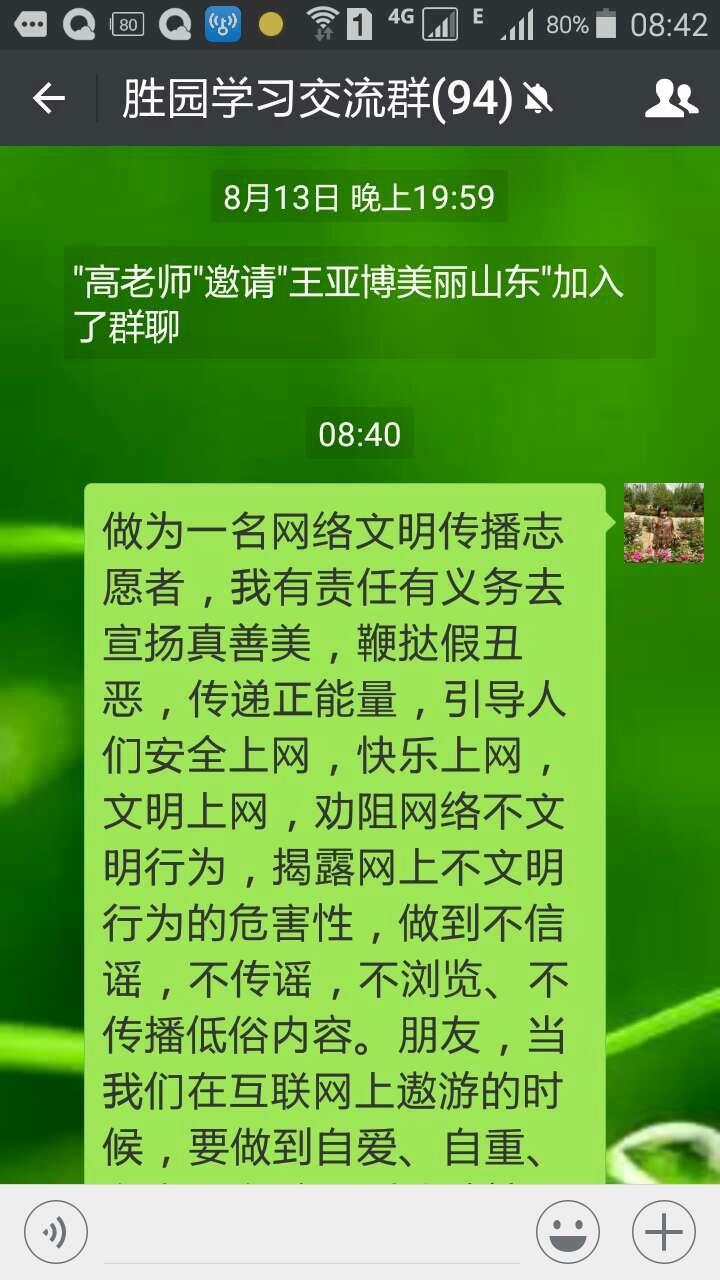Viewport: 720px width, 1280px height.
Task: Open group members info icon
Action: (x=671, y=98)
